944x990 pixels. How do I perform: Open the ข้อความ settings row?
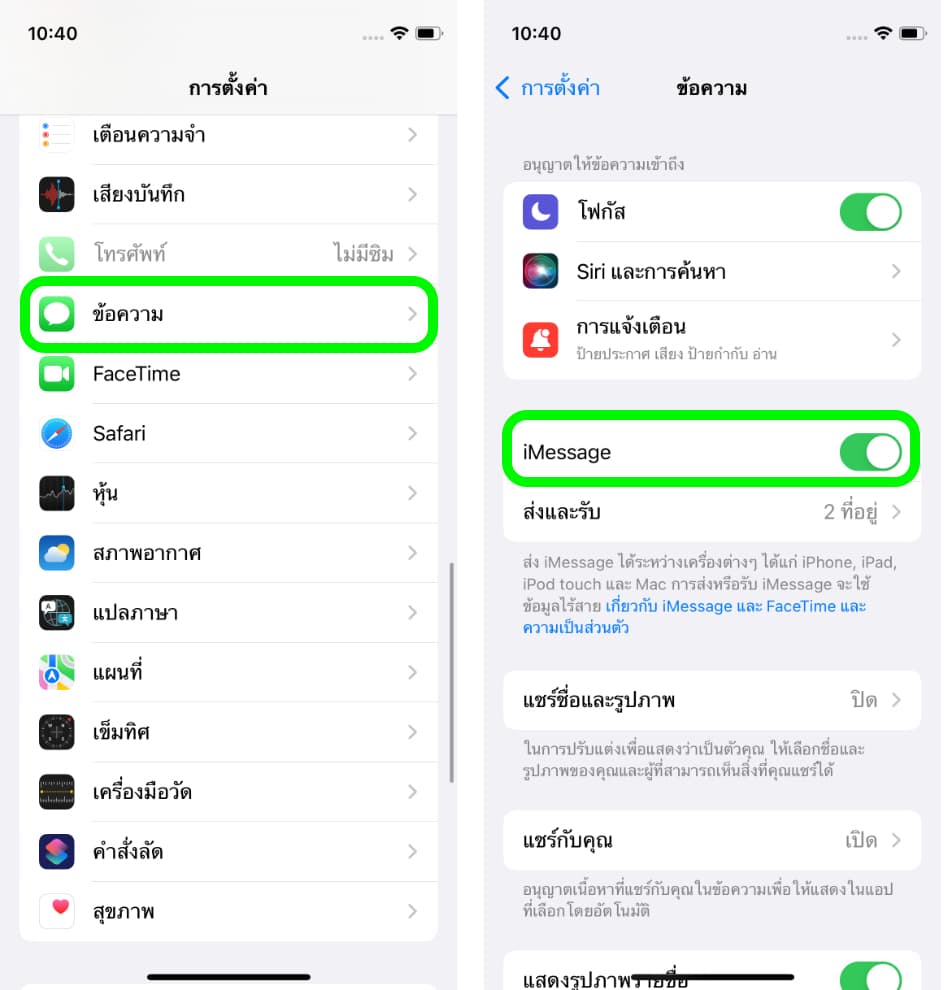[x=229, y=315]
